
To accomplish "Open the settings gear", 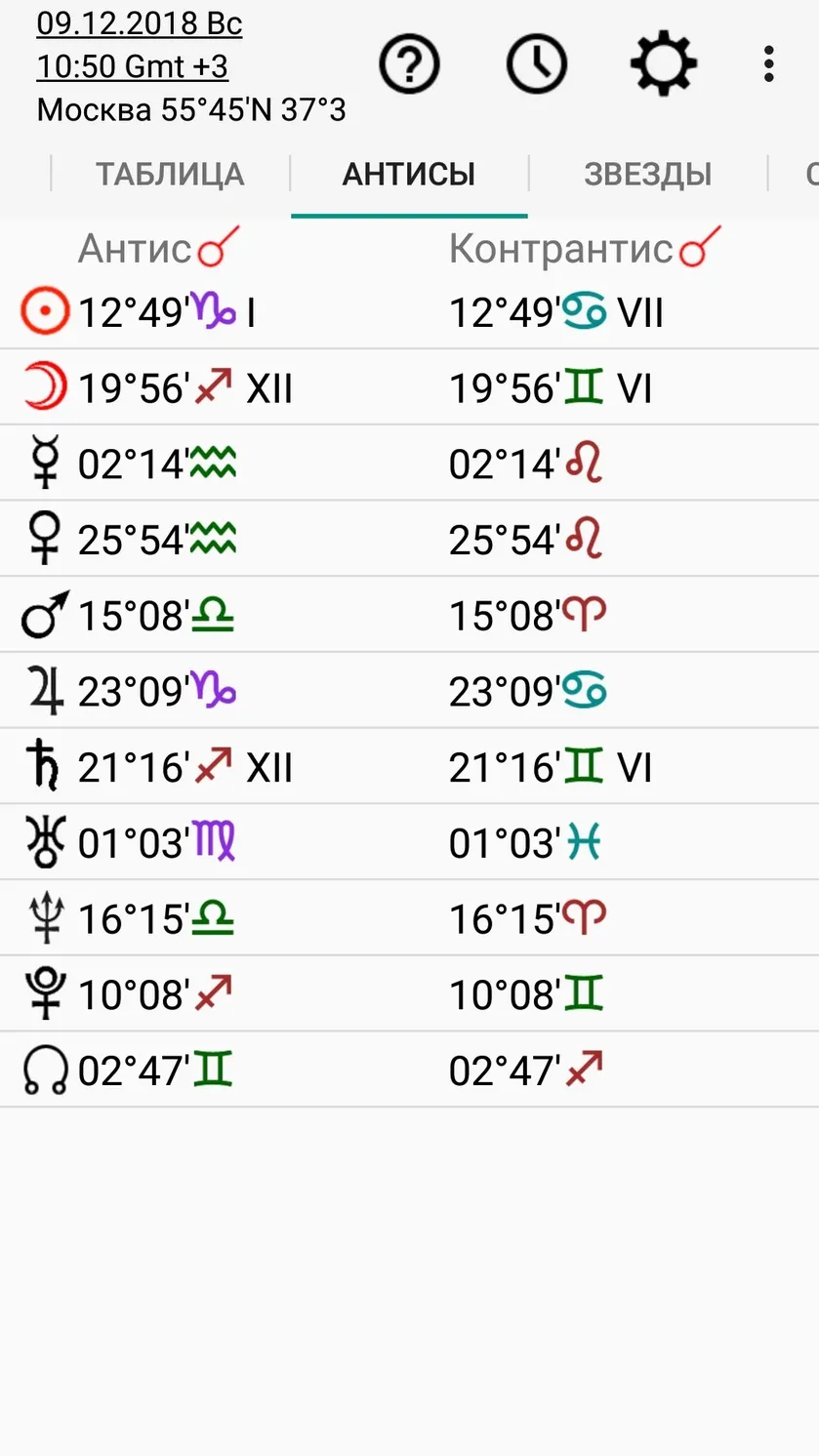I will pyautogui.click(x=664, y=64).
